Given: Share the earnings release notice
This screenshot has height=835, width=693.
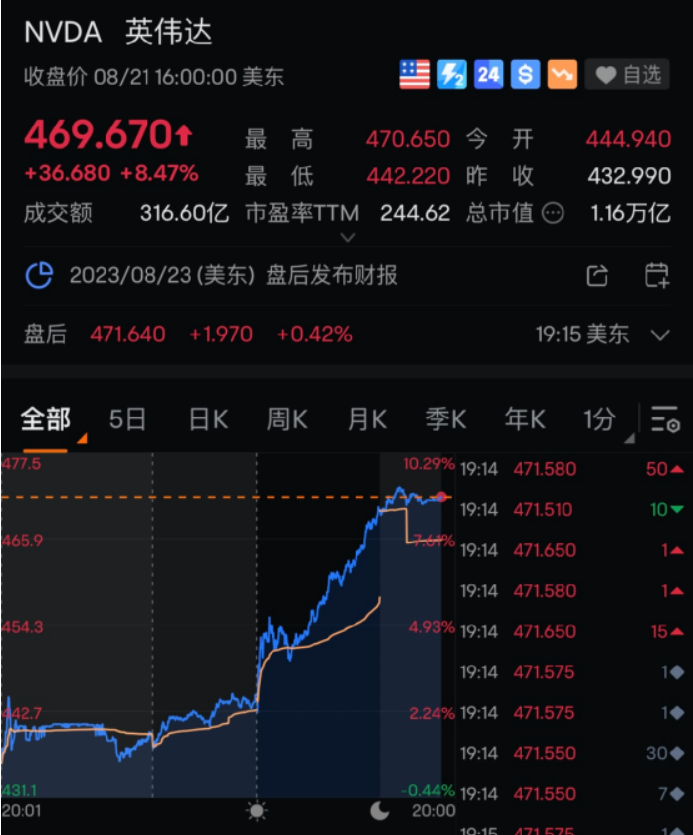Looking at the screenshot, I should coord(597,275).
